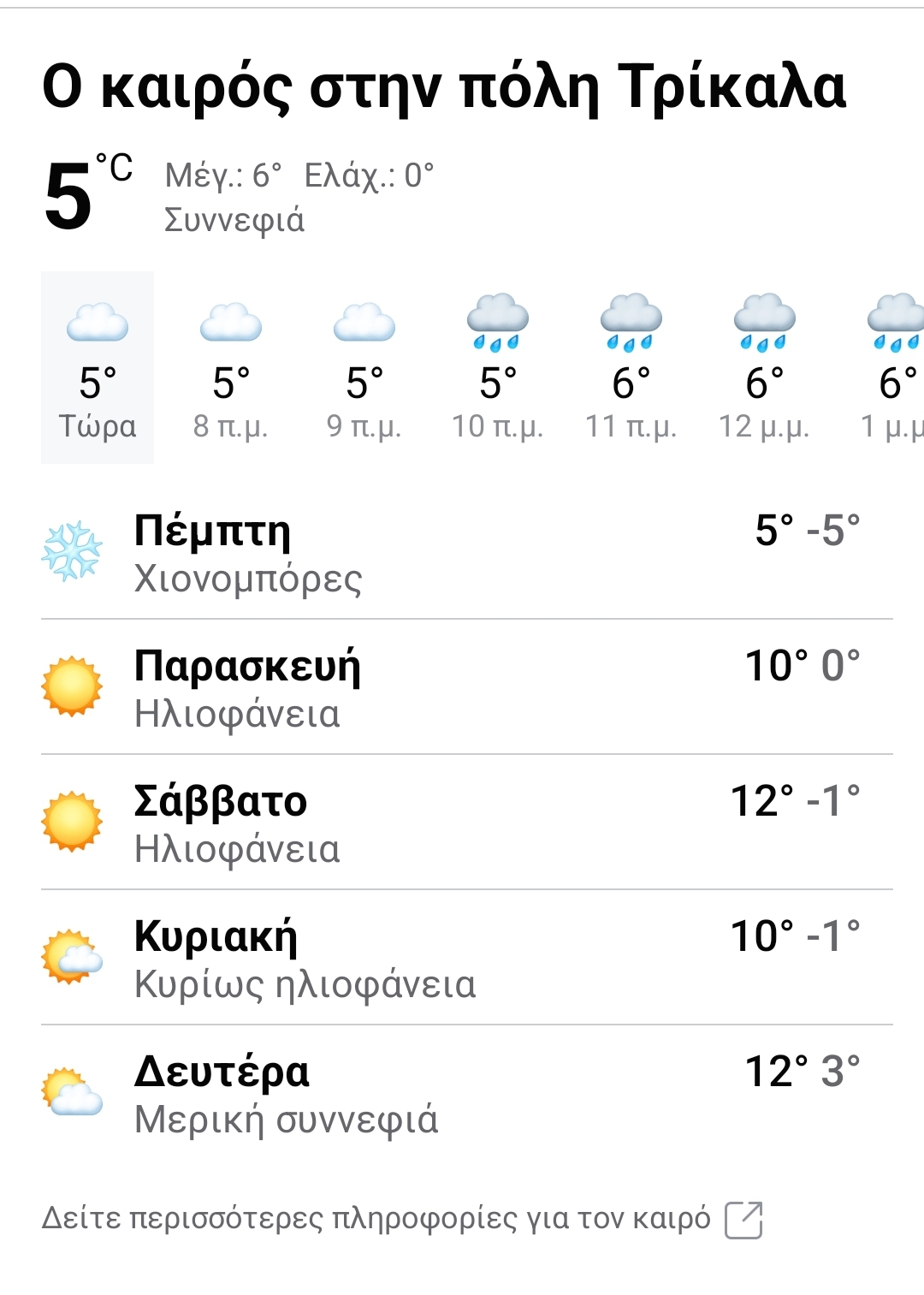
Task: Select the Τώρα hourly forecast
Action: tap(98, 368)
